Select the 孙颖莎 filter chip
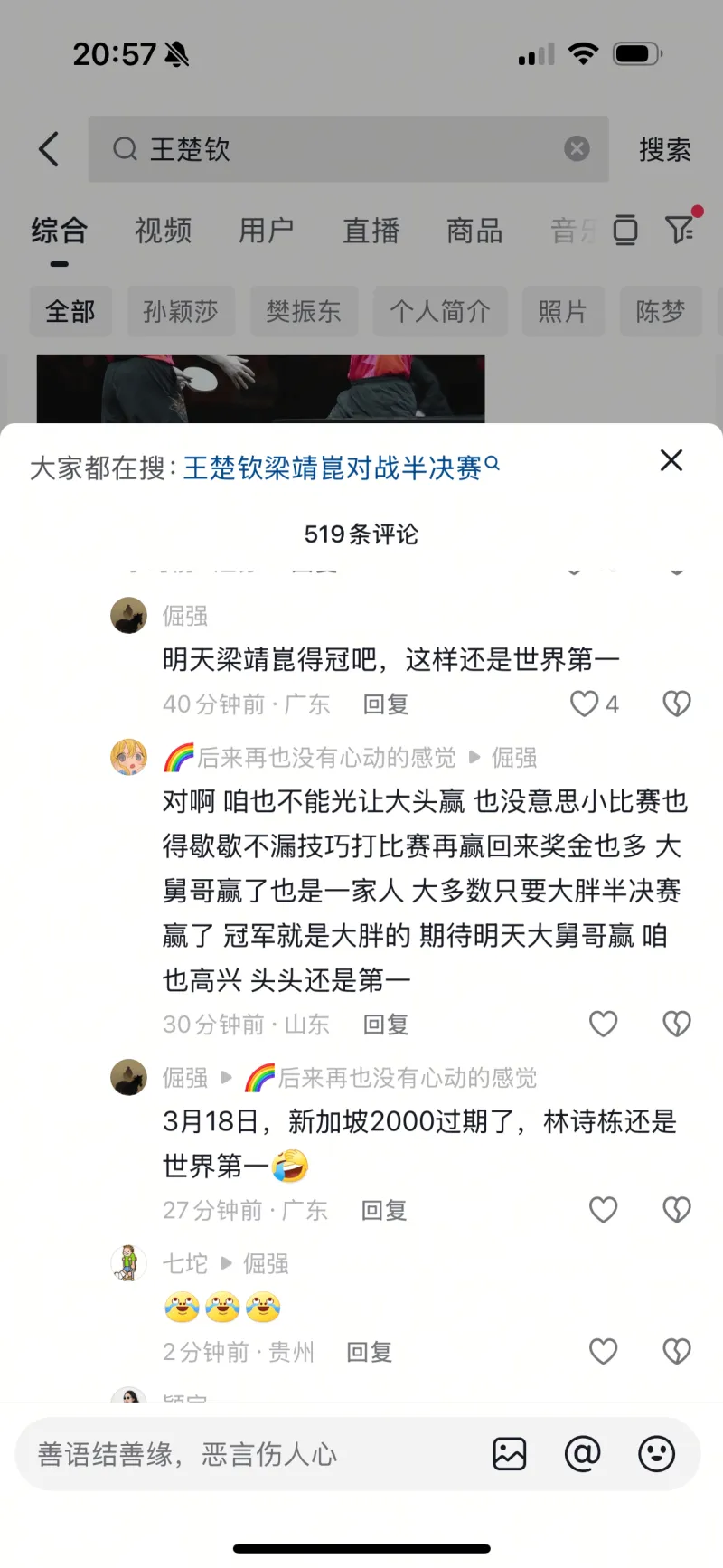Viewport: 723px width, 1568px height. click(x=181, y=312)
